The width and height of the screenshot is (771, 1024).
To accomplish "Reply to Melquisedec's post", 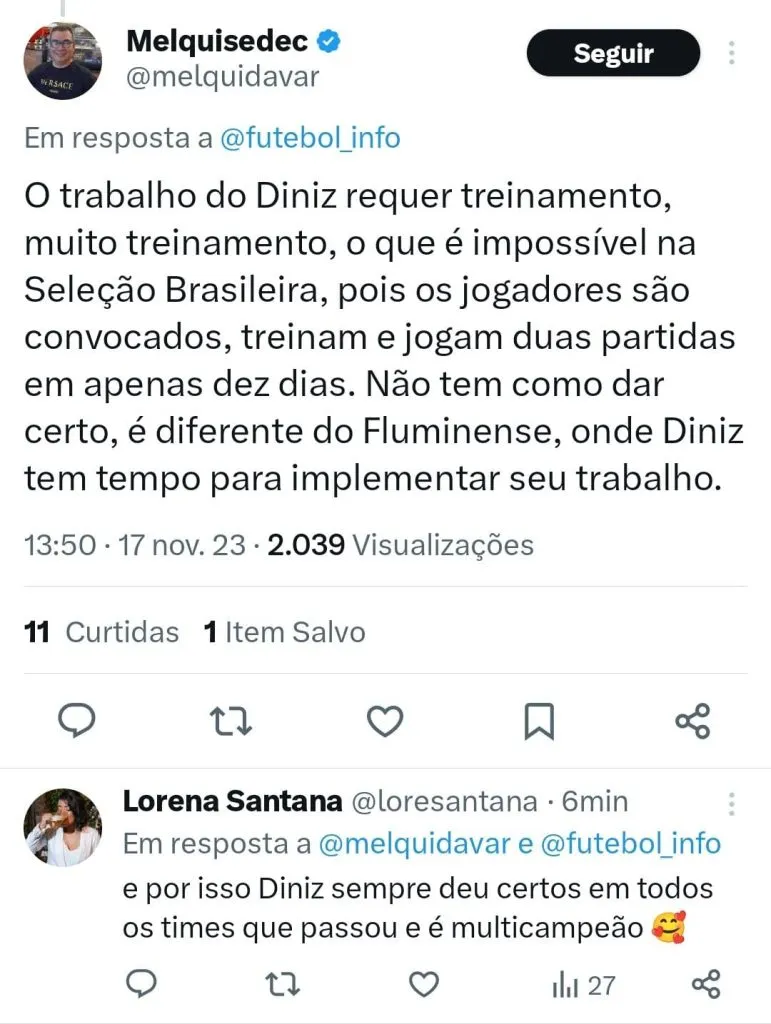I will click(75, 721).
